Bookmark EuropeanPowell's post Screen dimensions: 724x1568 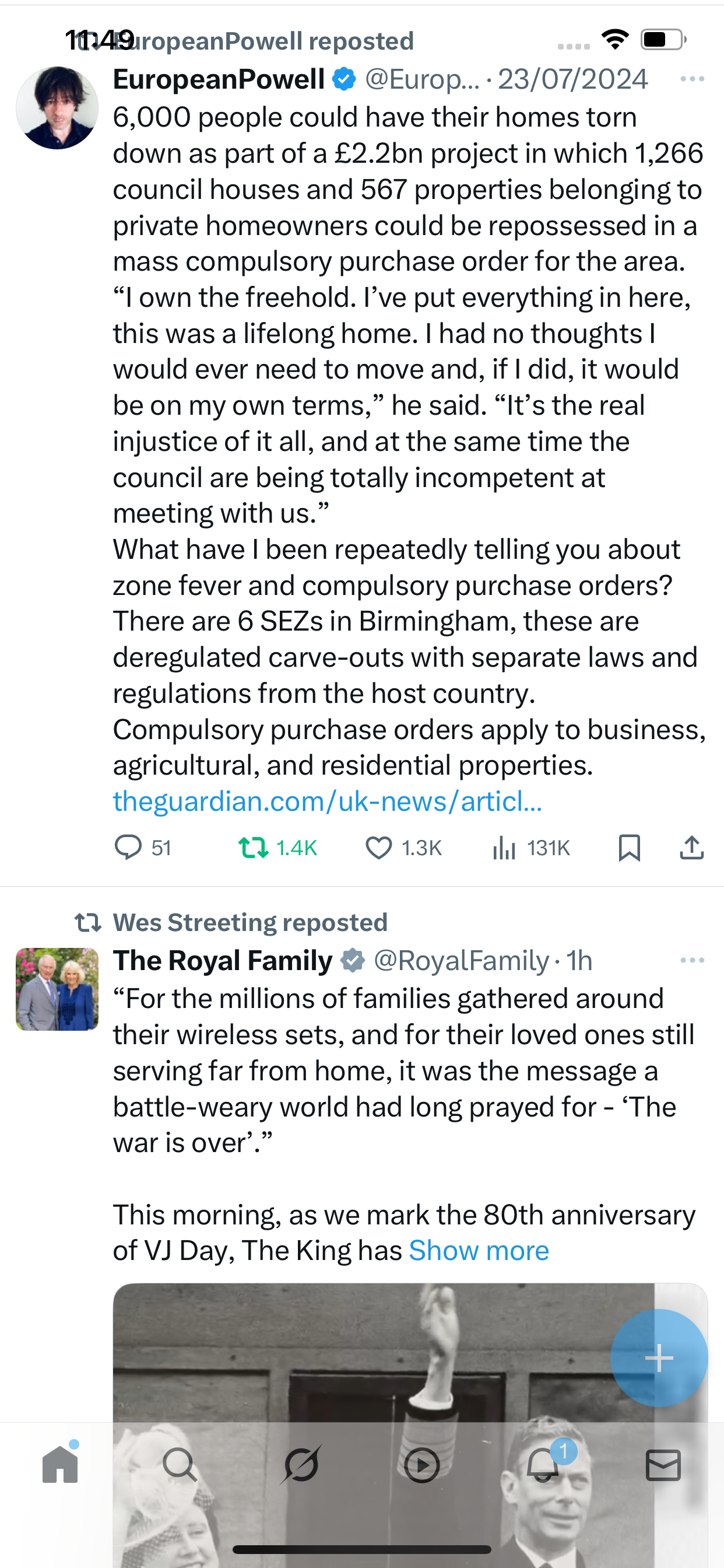pos(629,848)
